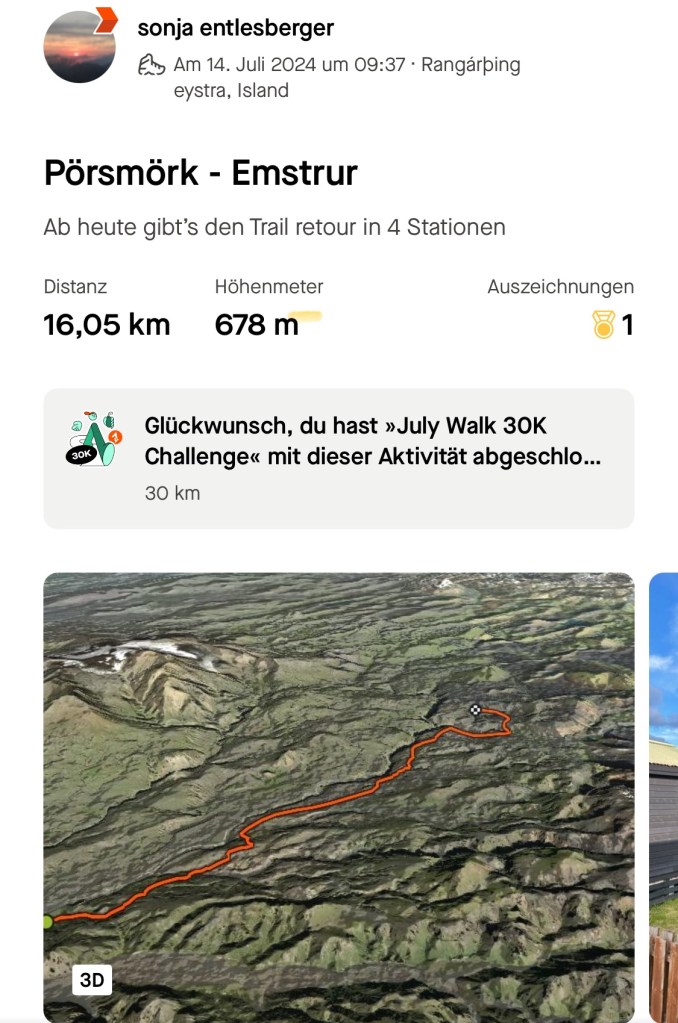678x1023 pixels.
Task: Switch the route map to 3D
Action: click(x=91, y=980)
